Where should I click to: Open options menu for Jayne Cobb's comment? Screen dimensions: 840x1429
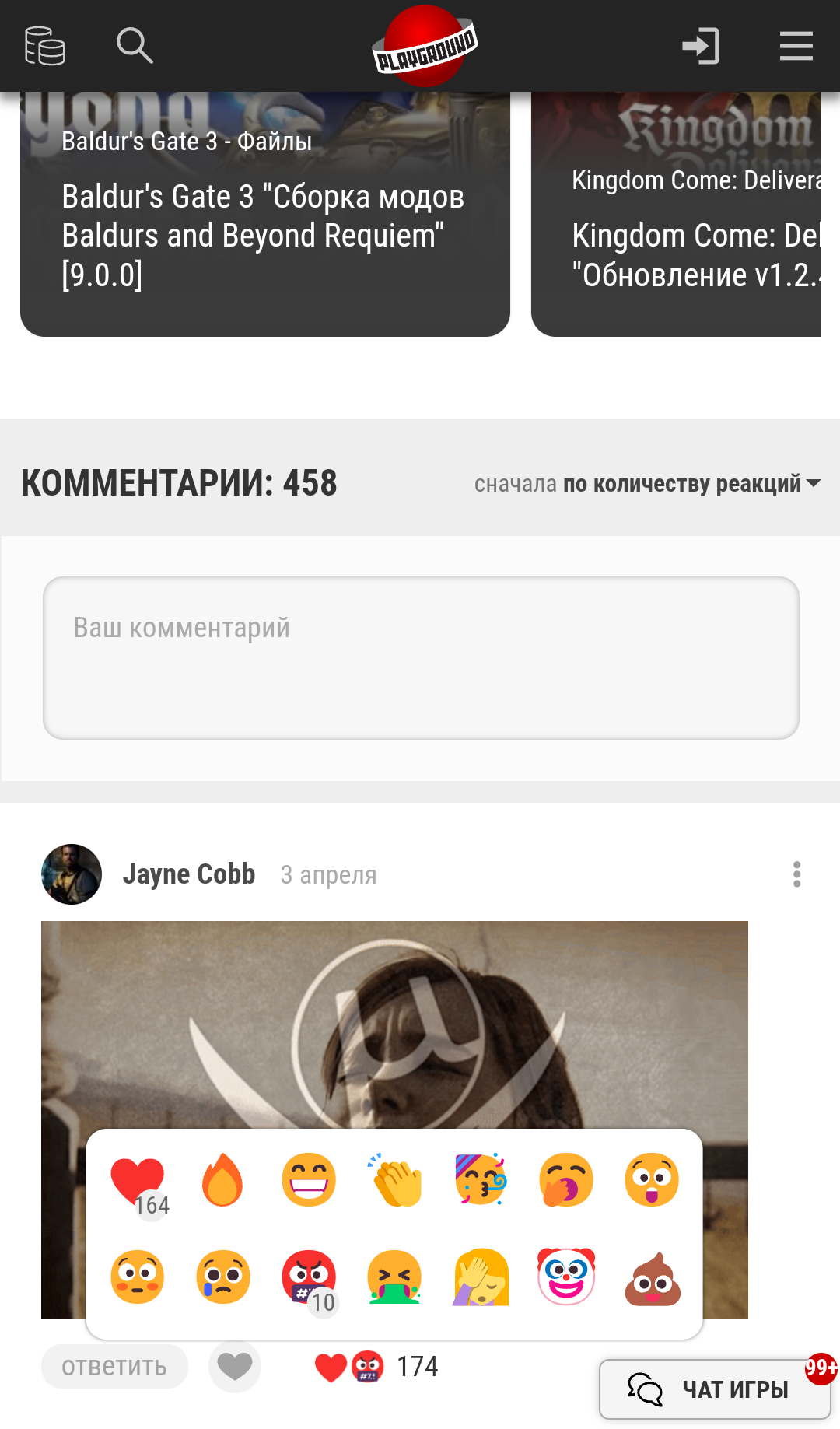pyautogui.click(x=796, y=874)
